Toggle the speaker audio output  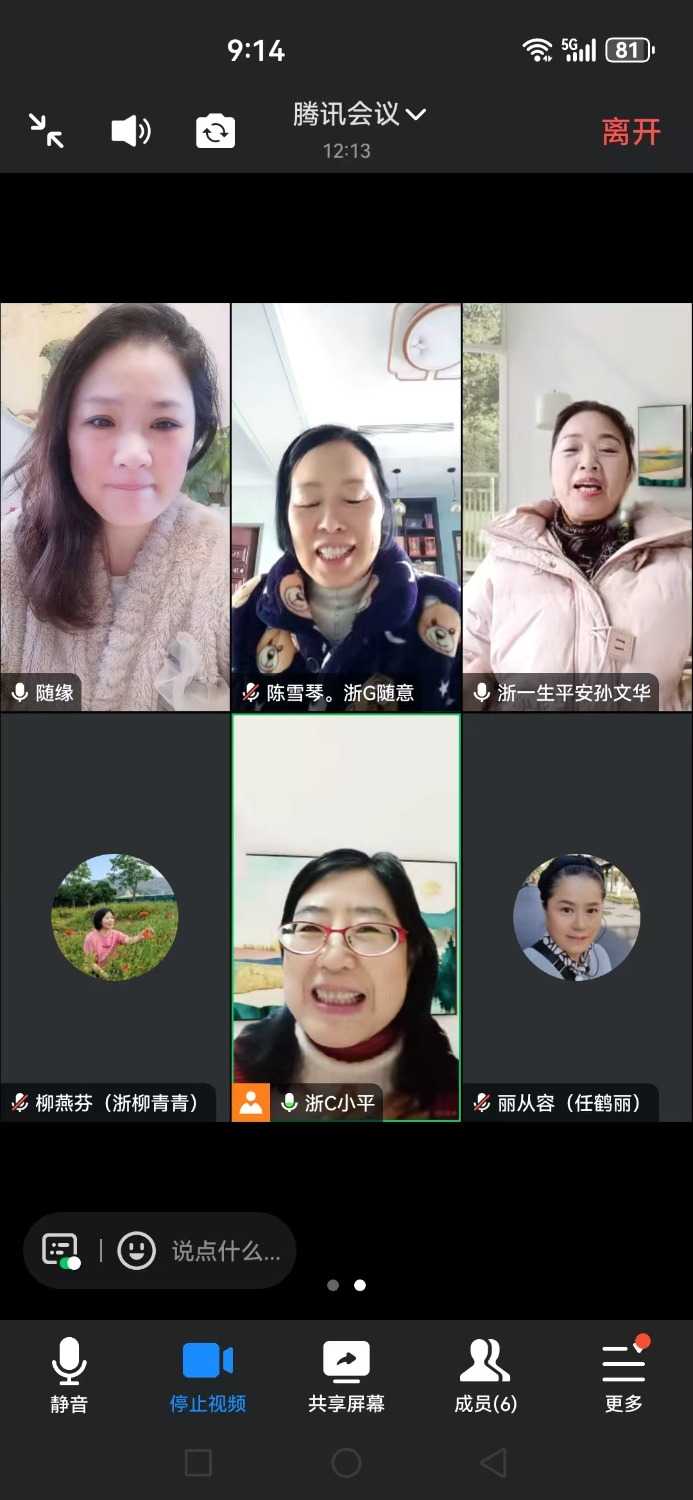130,131
